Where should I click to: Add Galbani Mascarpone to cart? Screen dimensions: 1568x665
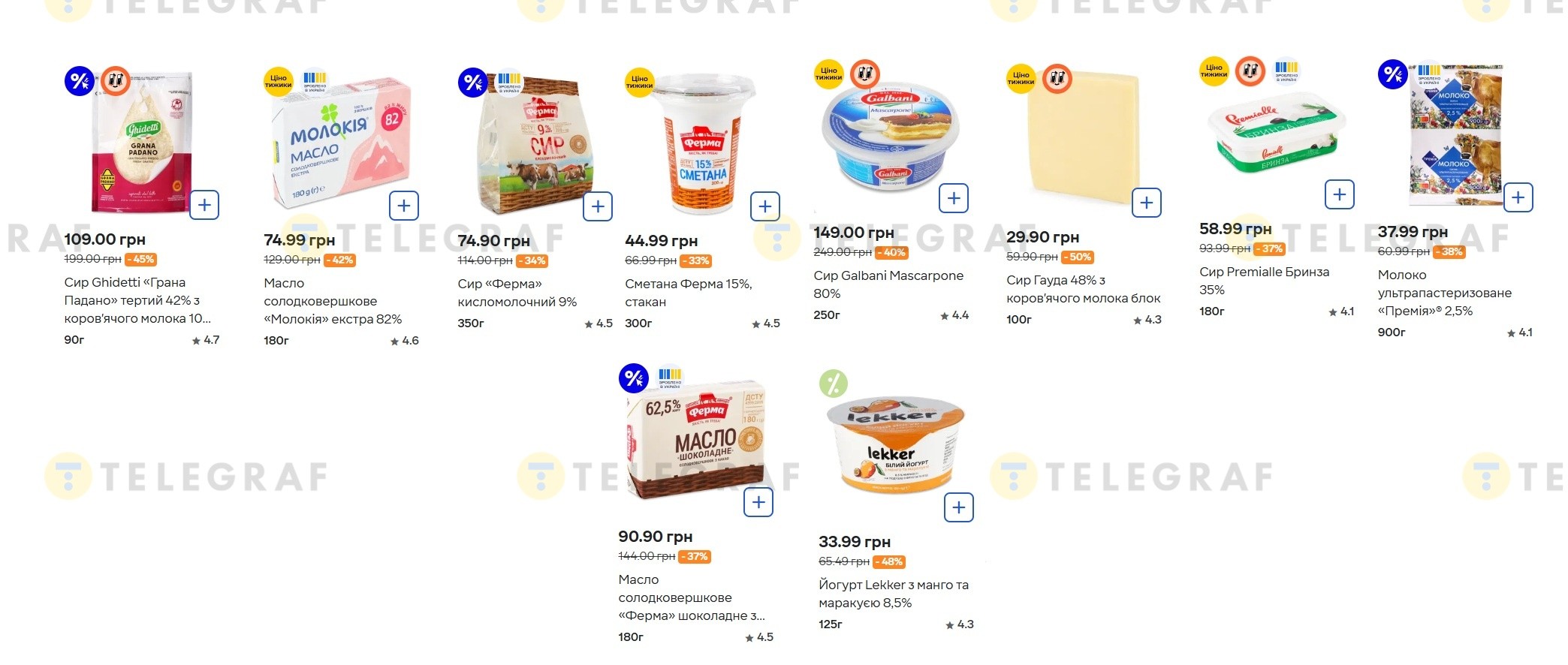click(x=954, y=199)
